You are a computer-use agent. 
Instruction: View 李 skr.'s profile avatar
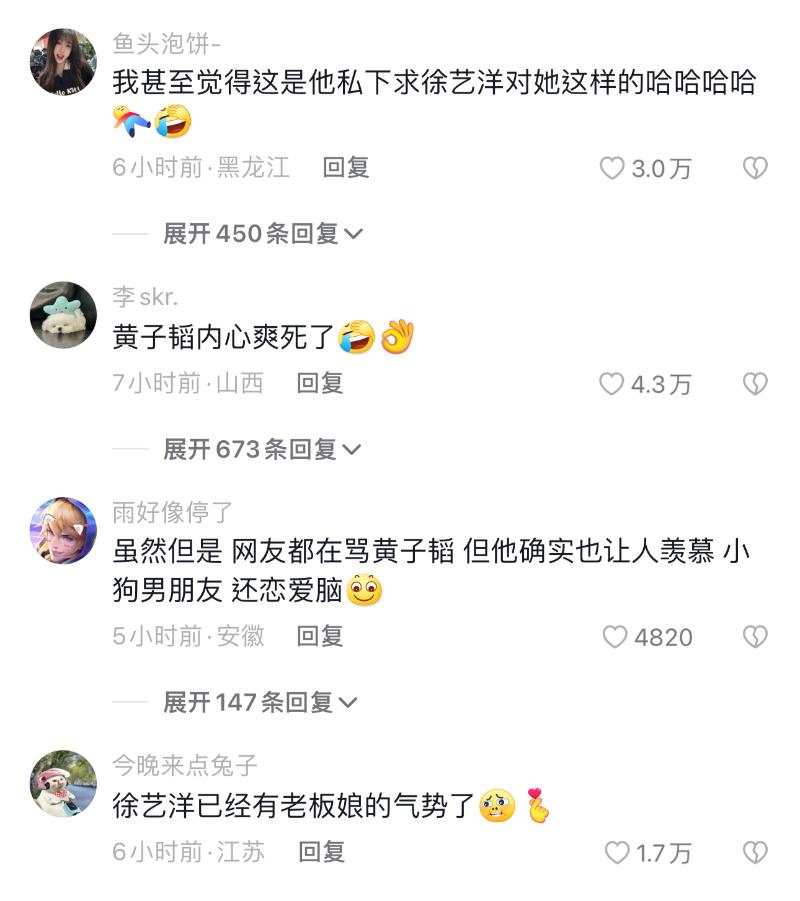(x=64, y=314)
